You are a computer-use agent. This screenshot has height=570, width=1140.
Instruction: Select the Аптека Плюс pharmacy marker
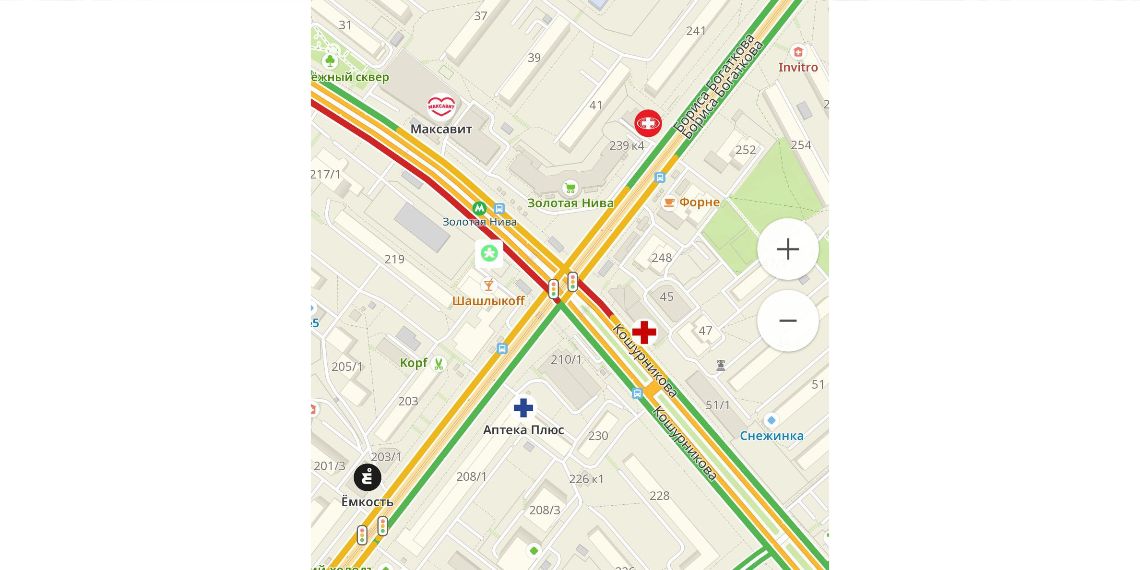coord(523,408)
